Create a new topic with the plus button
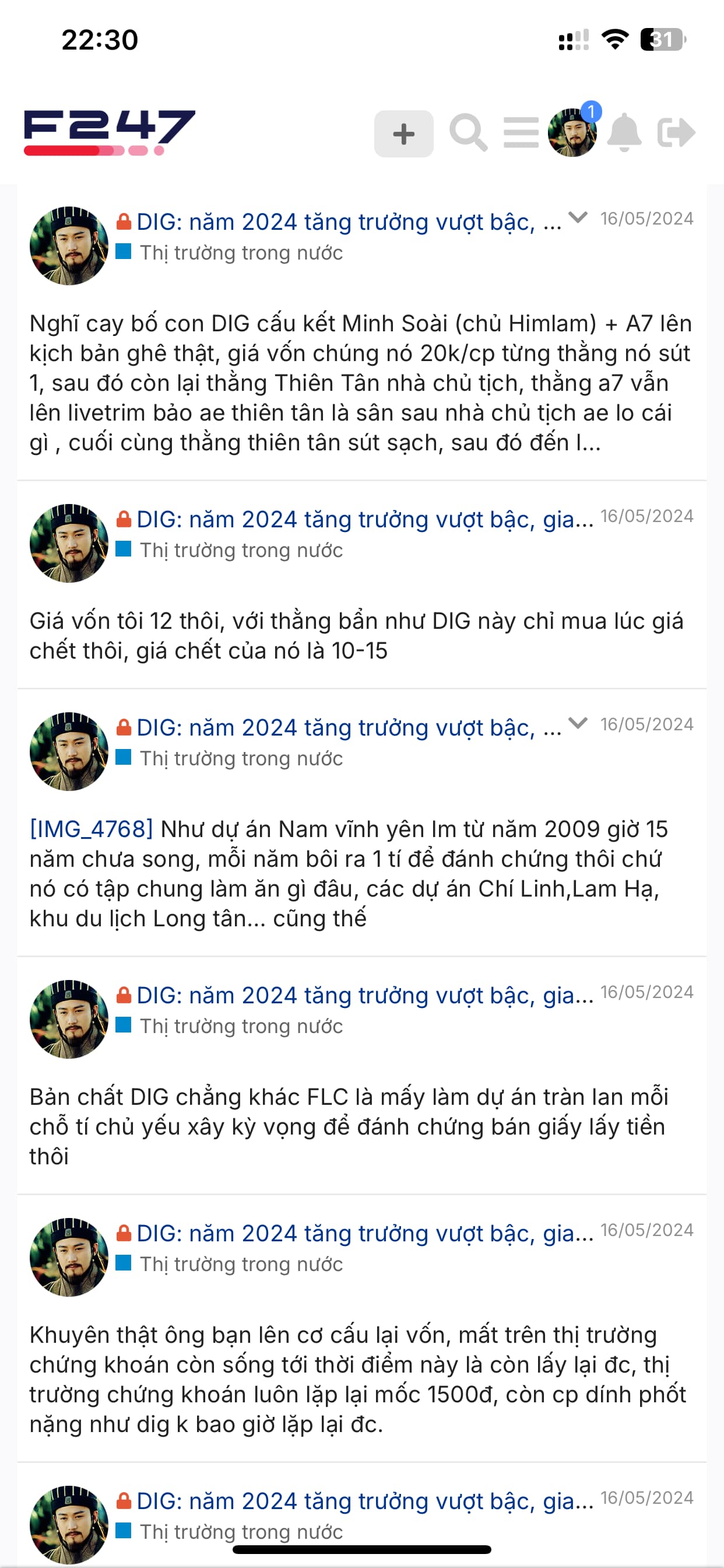This screenshot has width=724, height=1568. point(403,134)
